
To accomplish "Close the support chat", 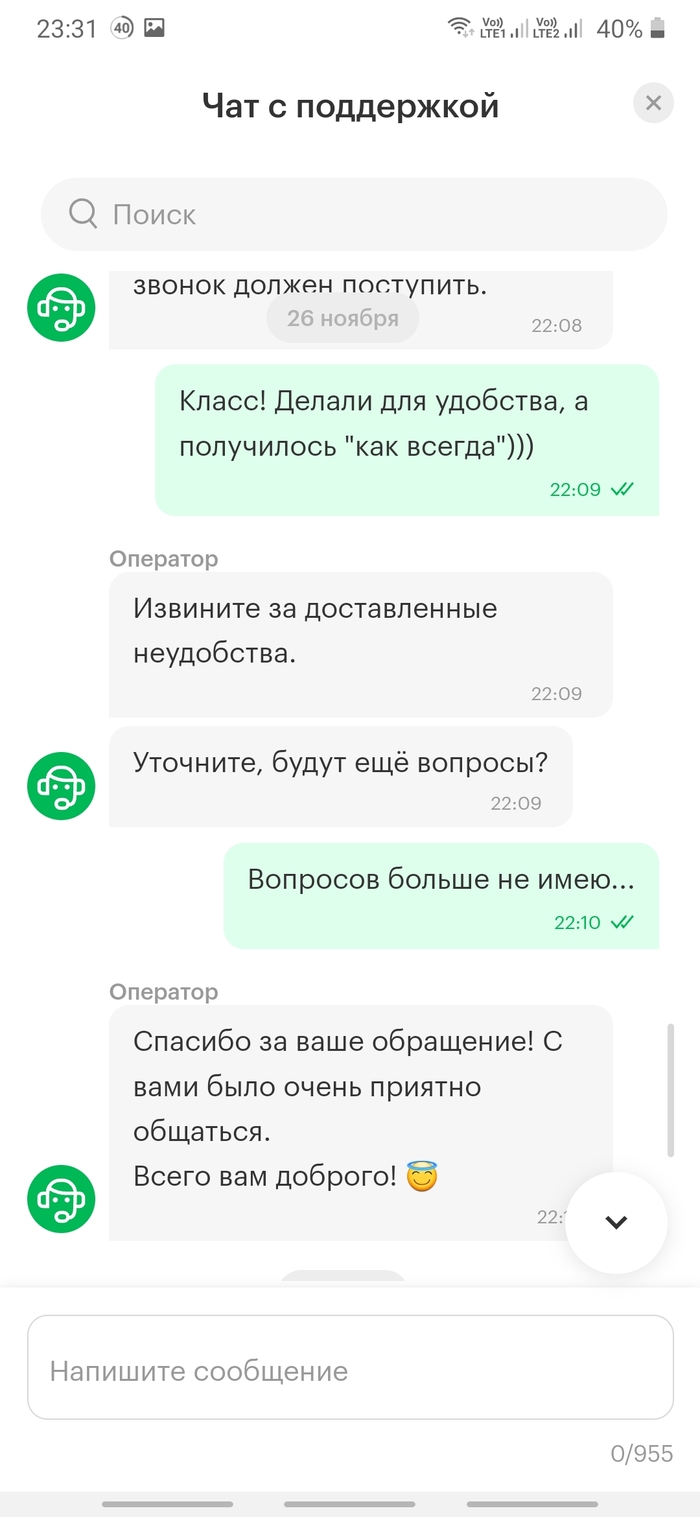I will point(653,103).
